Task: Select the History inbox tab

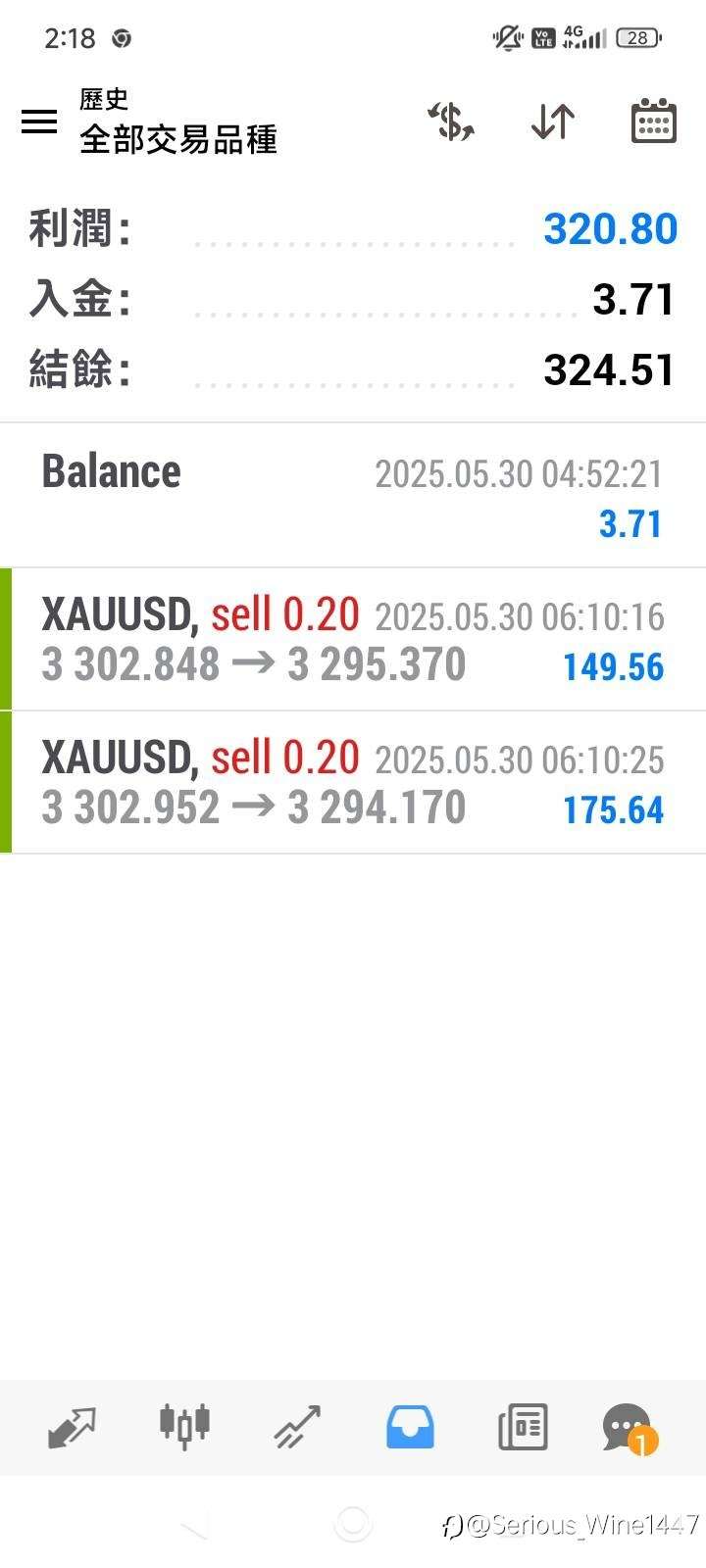Action: [410, 1427]
